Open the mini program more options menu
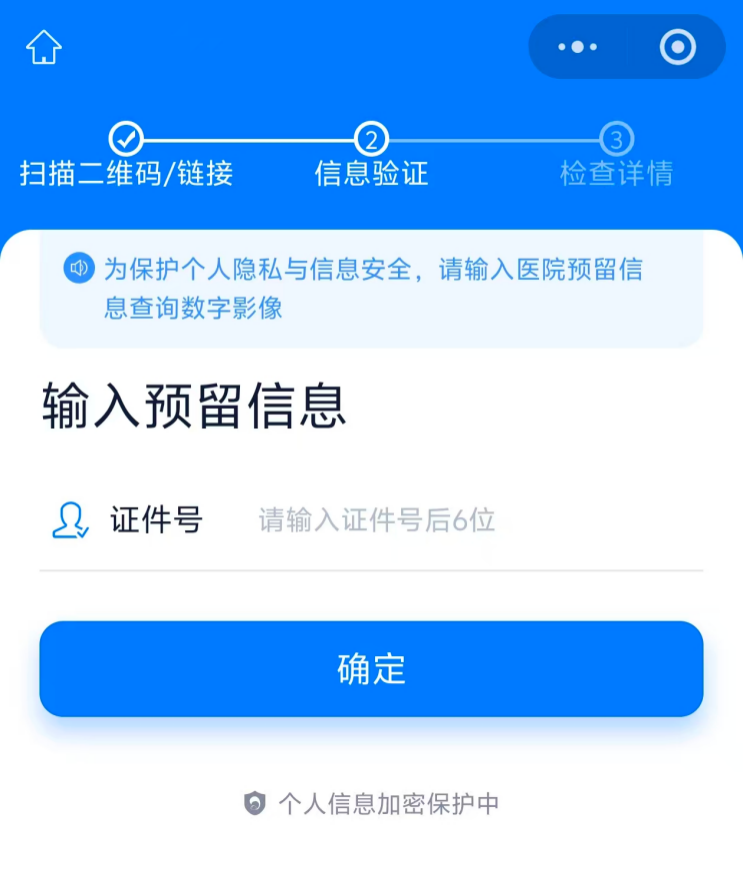Viewport: 743px width, 870px height. (577, 47)
